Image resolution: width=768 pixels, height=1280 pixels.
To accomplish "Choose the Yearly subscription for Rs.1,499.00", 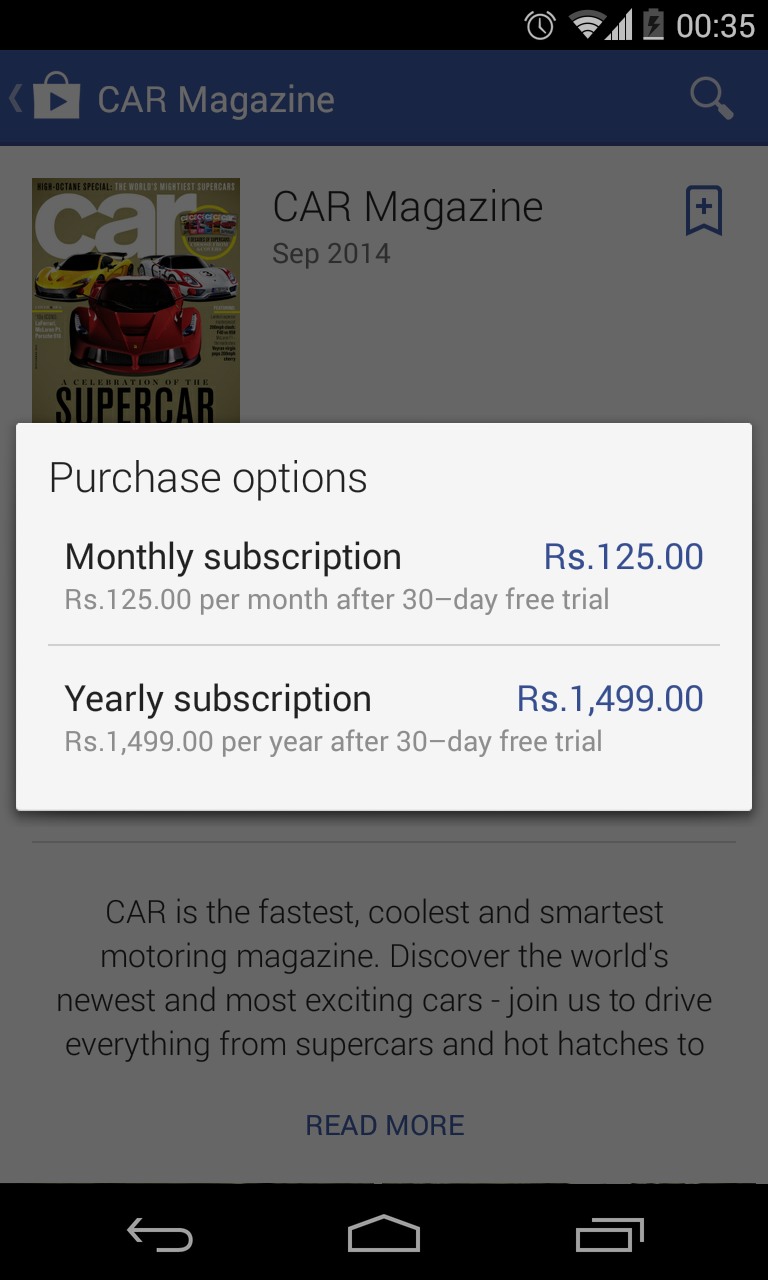I will coord(384,717).
